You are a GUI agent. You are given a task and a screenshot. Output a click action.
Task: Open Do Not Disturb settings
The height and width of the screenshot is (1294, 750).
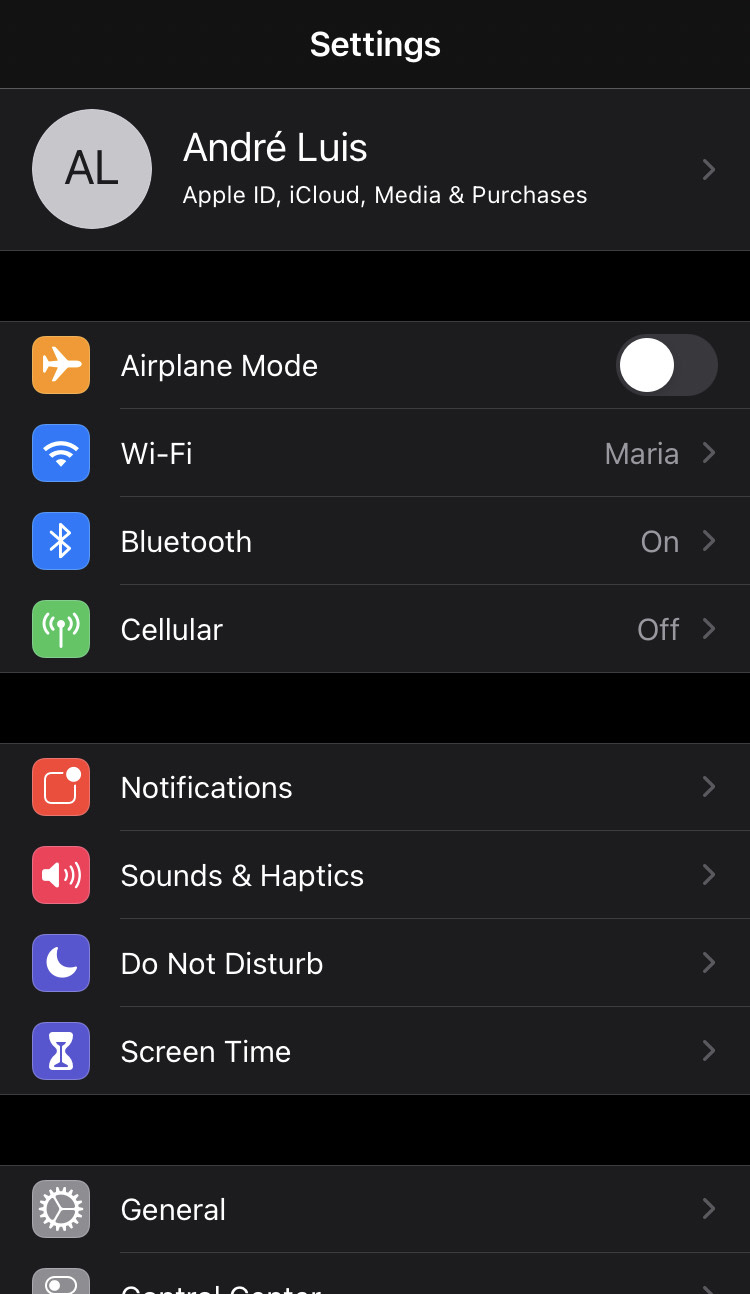point(375,963)
